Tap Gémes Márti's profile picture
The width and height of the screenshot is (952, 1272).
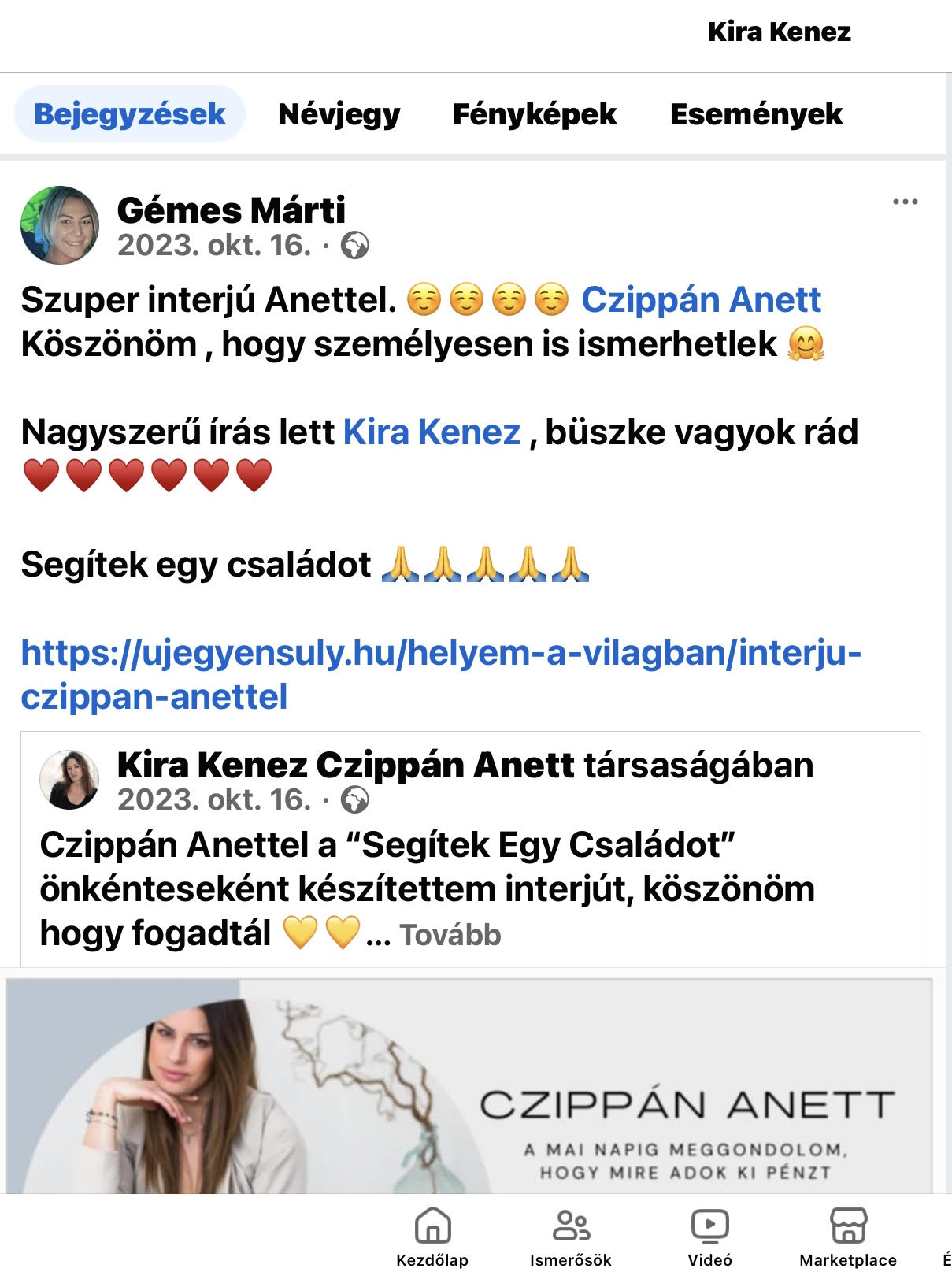coord(60,225)
